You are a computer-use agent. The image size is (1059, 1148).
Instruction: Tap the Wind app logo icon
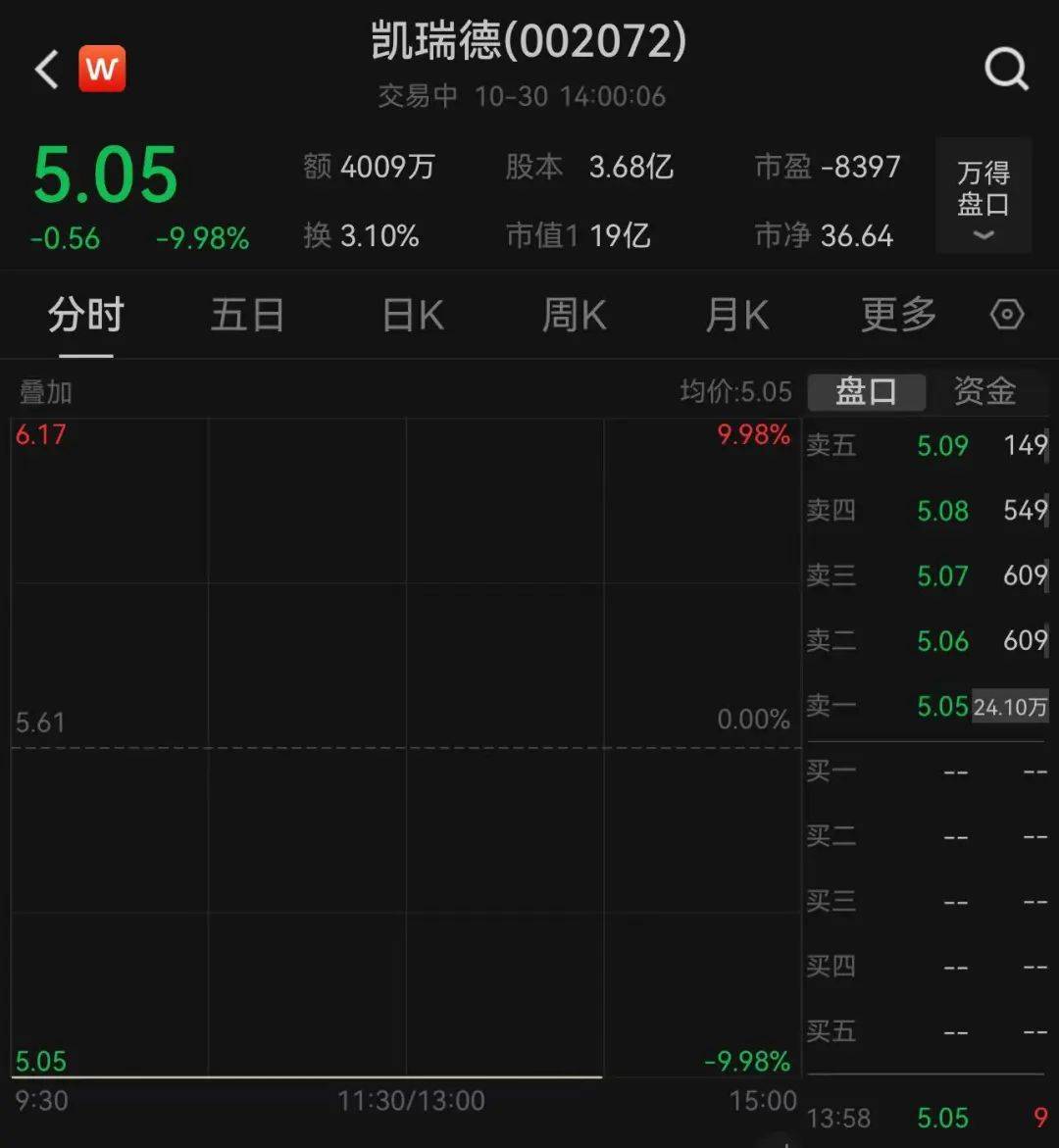[102, 68]
